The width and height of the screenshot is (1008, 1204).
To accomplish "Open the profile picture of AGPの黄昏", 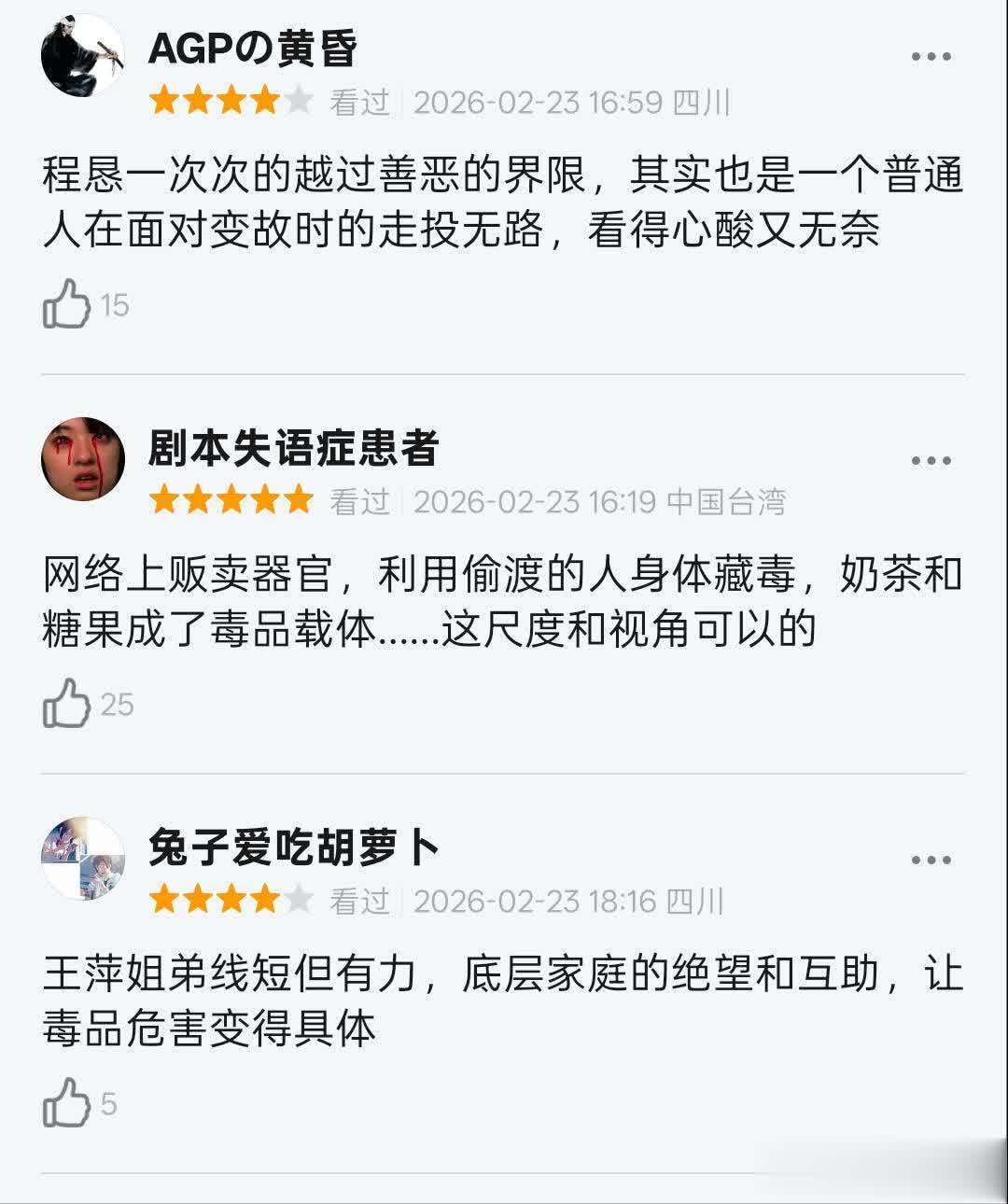I will pos(82,55).
